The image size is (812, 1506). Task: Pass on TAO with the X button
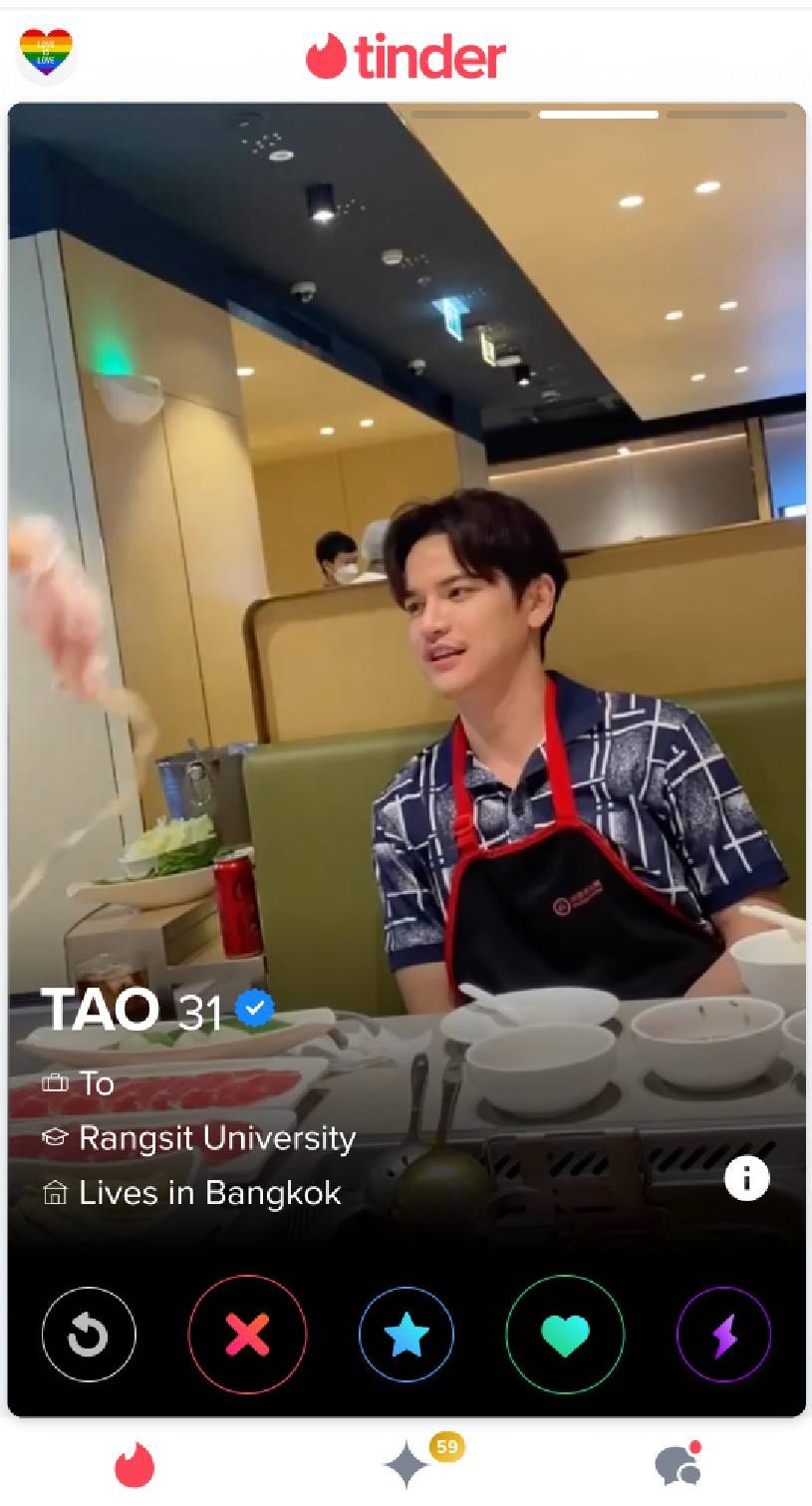pos(247,1335)
